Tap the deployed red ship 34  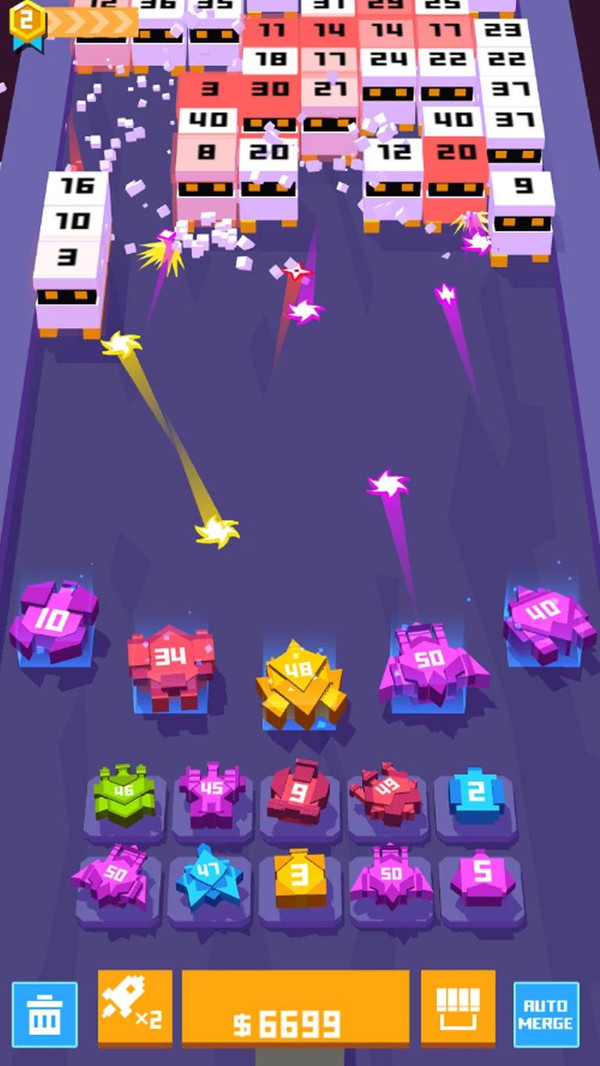coord(170,661)
